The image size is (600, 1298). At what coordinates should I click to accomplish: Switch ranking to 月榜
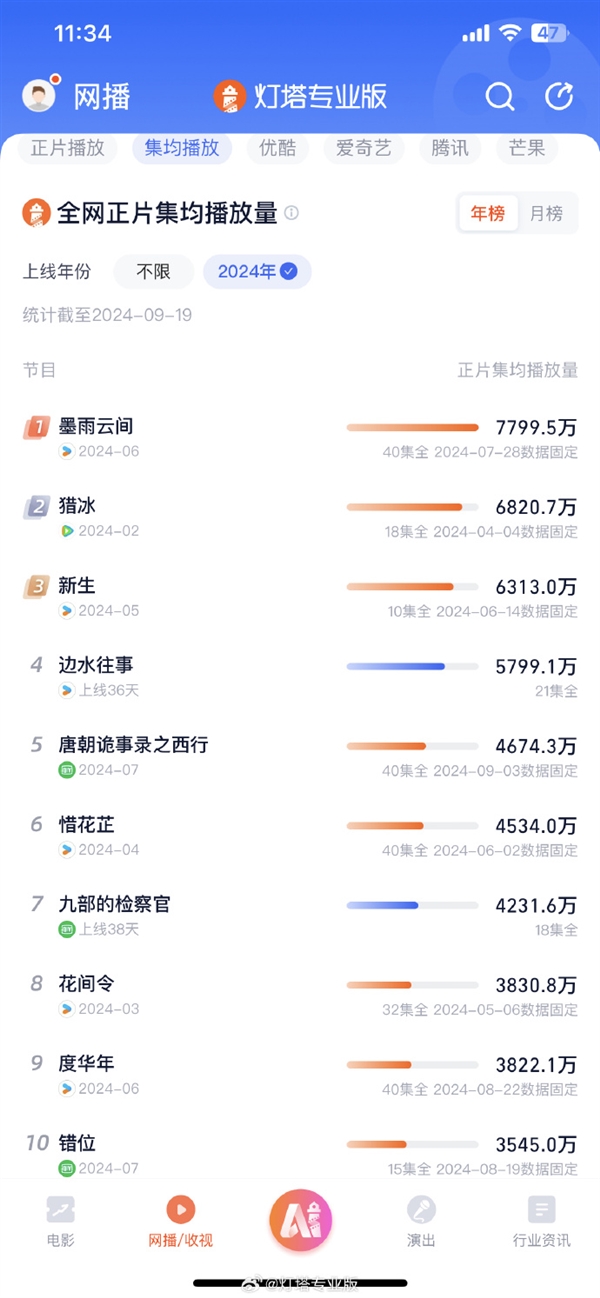tap(546, 213)
